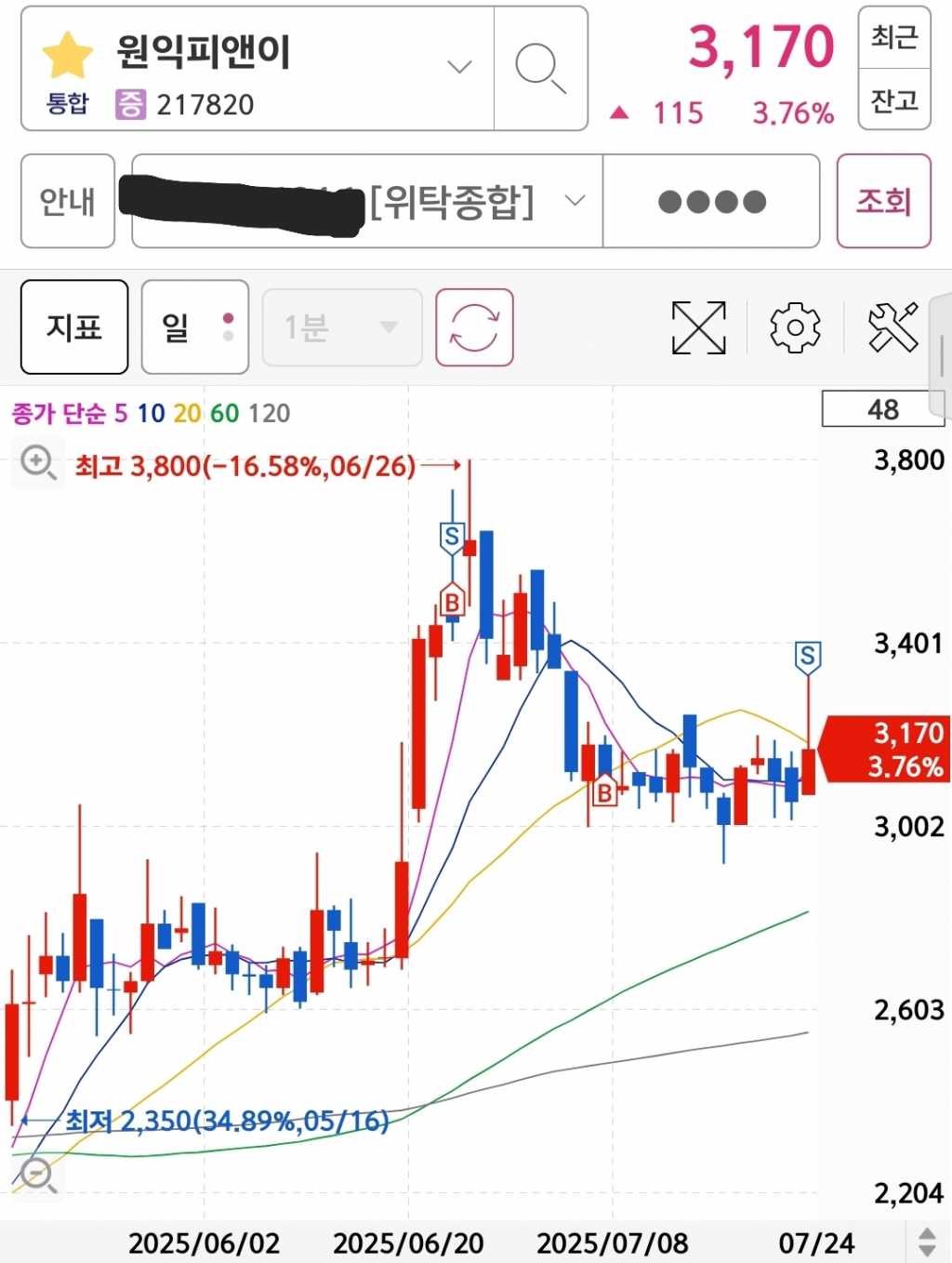Screen dimensions: 952x1263
Task: Expand chart to full screen
Action: [698, 327]
